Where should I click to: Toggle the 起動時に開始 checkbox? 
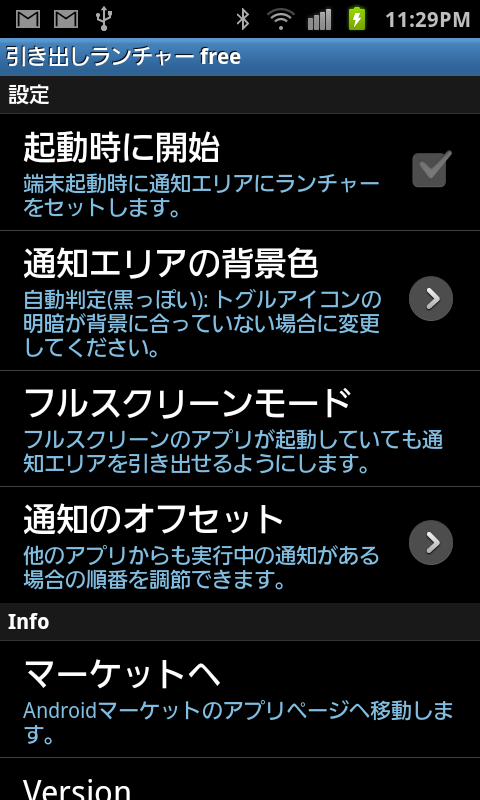coord(432,169)
